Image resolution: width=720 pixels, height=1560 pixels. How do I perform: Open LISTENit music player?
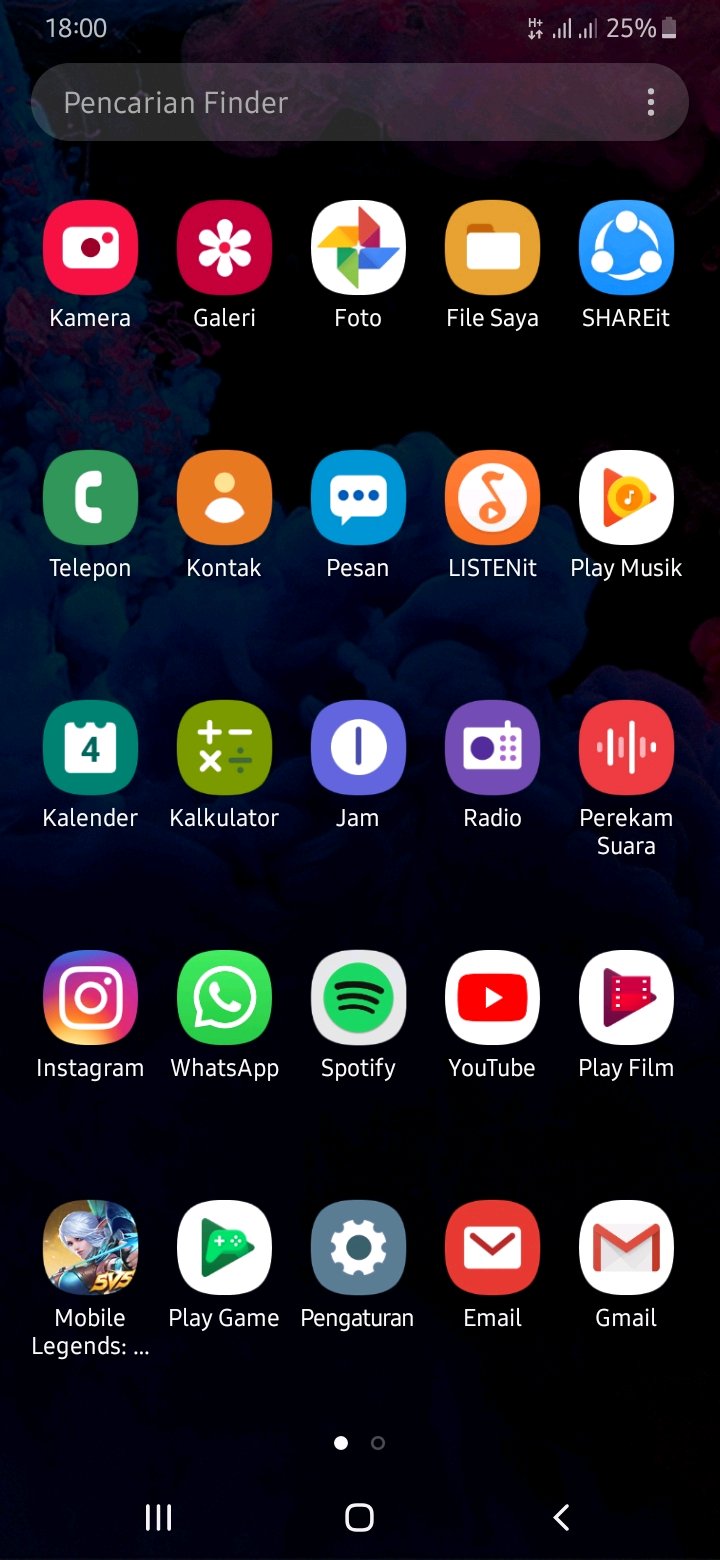coord(492,496)
